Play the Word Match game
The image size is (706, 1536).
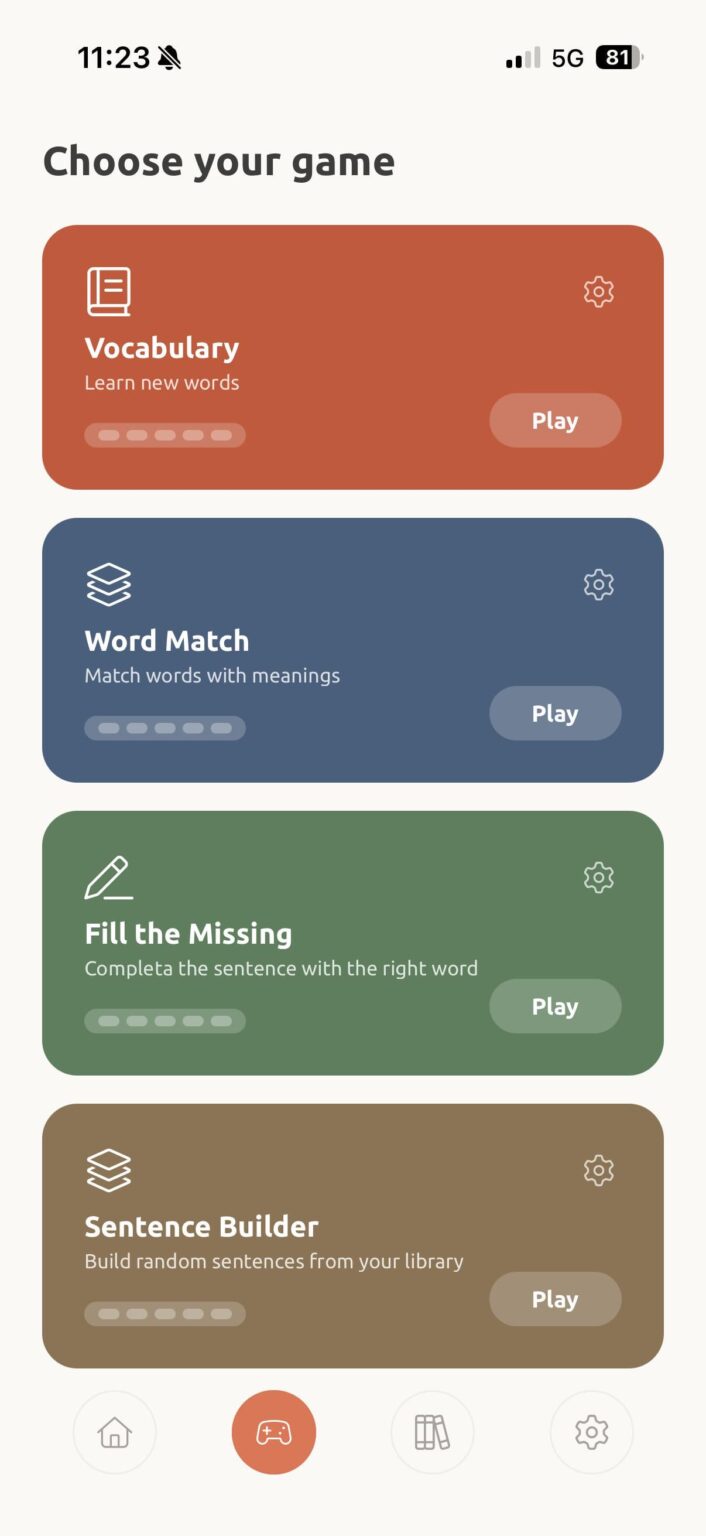tap(555, 713)
